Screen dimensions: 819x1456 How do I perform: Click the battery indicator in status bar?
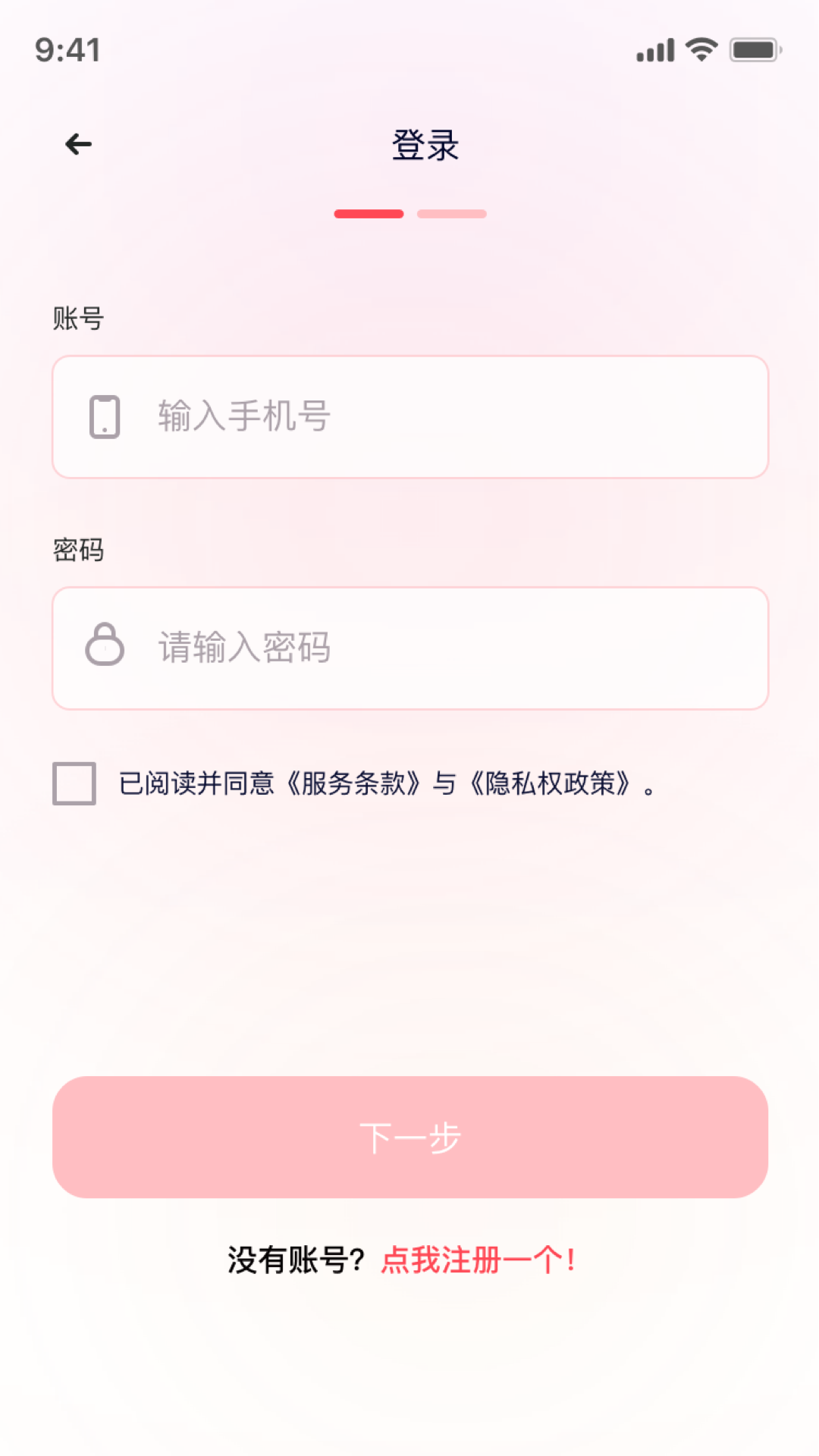(x=755, y=49)
